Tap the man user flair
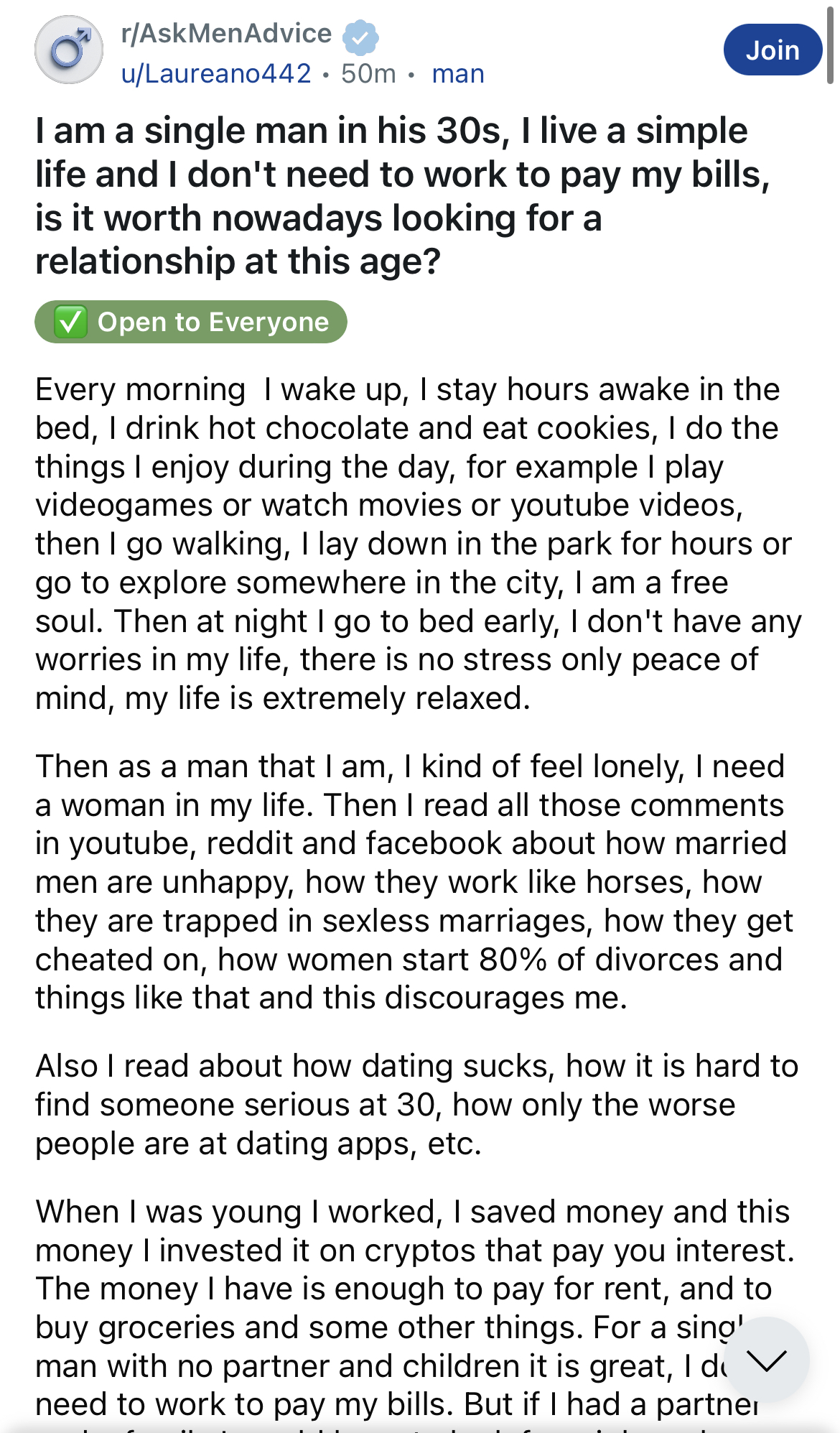Image resolution: width=840 pixels, height=1433 pixels. click(458, 74)
